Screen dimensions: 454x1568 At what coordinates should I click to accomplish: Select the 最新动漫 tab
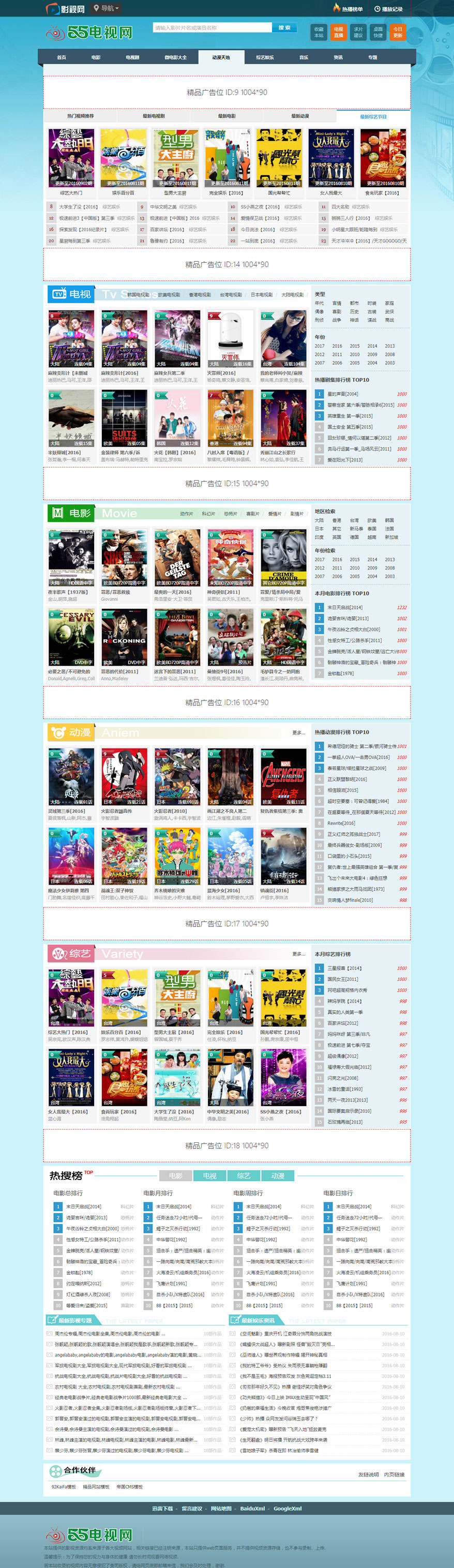tap(299, 116)
